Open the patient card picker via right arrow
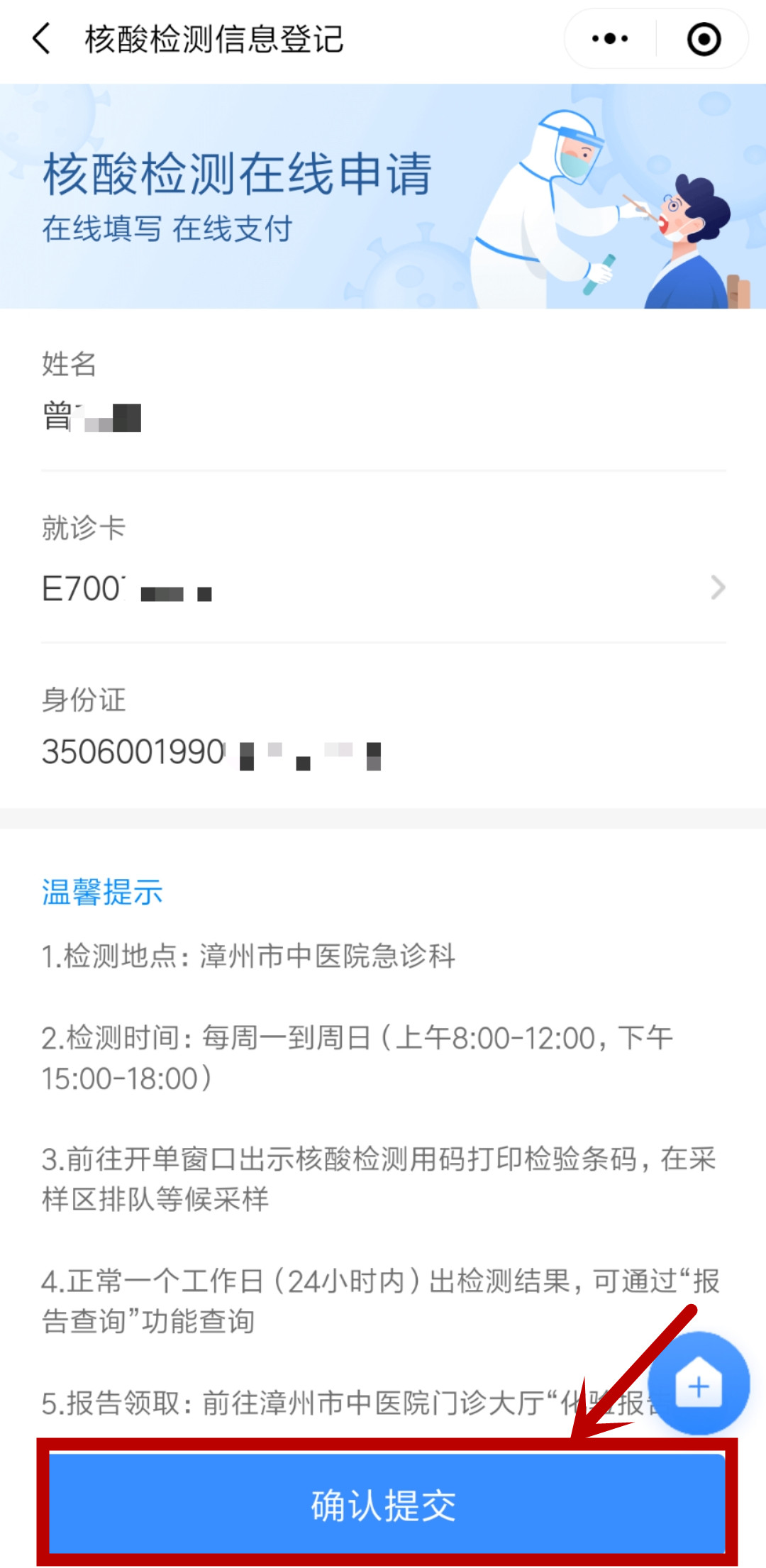This screenshot has width=766, height=1568. [x=719, y=587]
